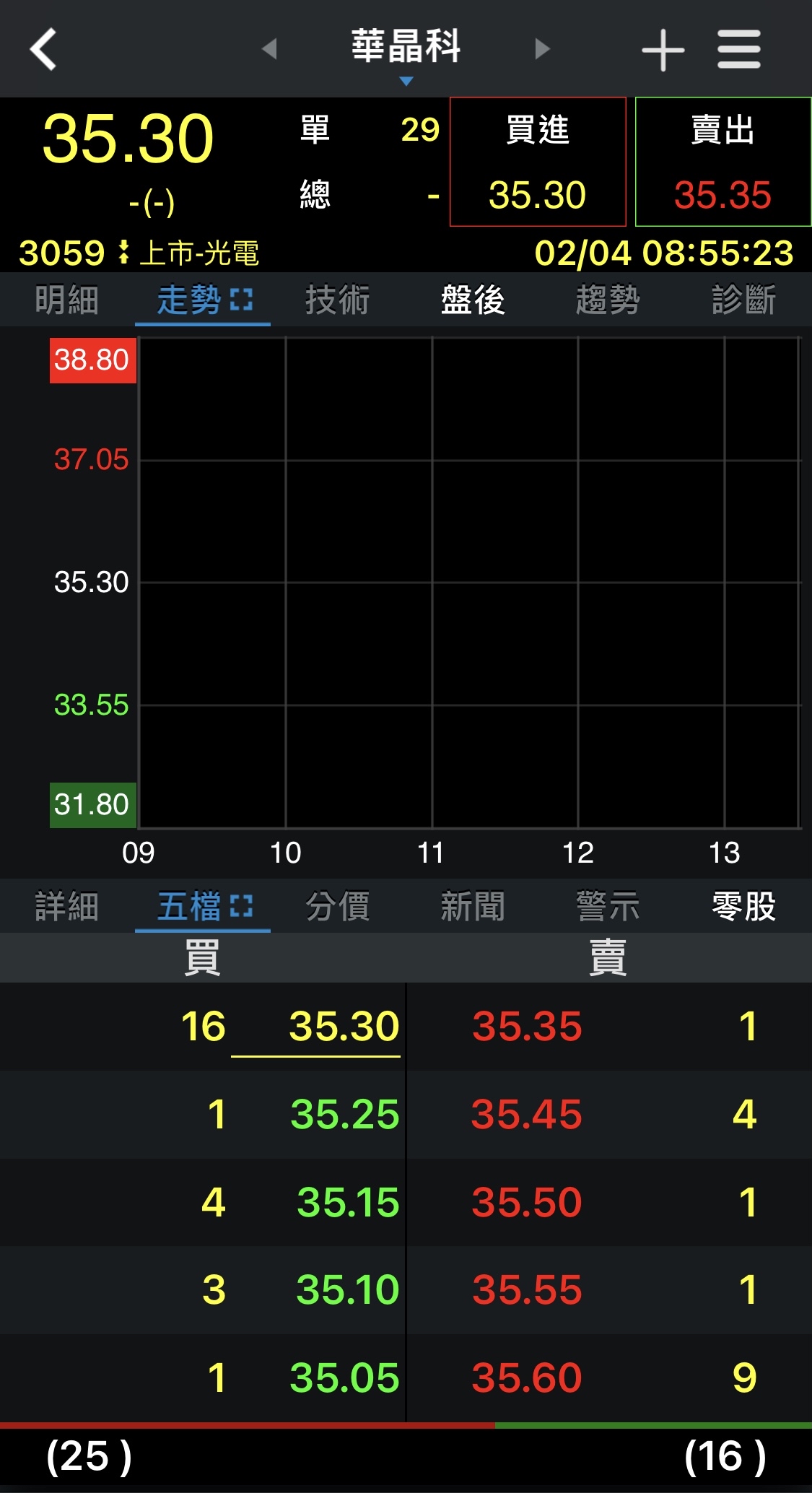Open the 分價 tab

(x=338, y=906)
